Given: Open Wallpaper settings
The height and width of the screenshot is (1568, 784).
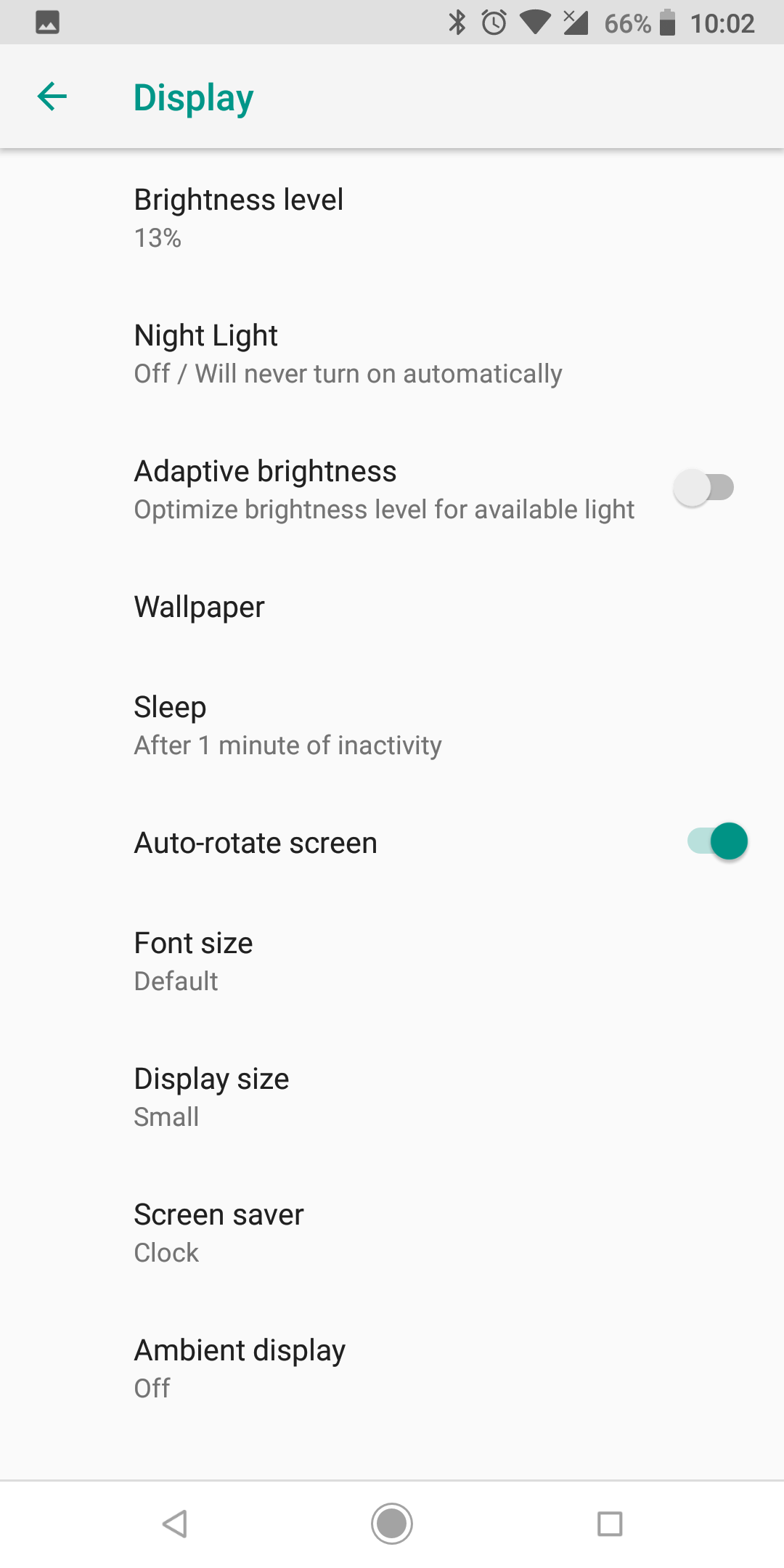Looking at the screenshot, I should pos(200,607).
